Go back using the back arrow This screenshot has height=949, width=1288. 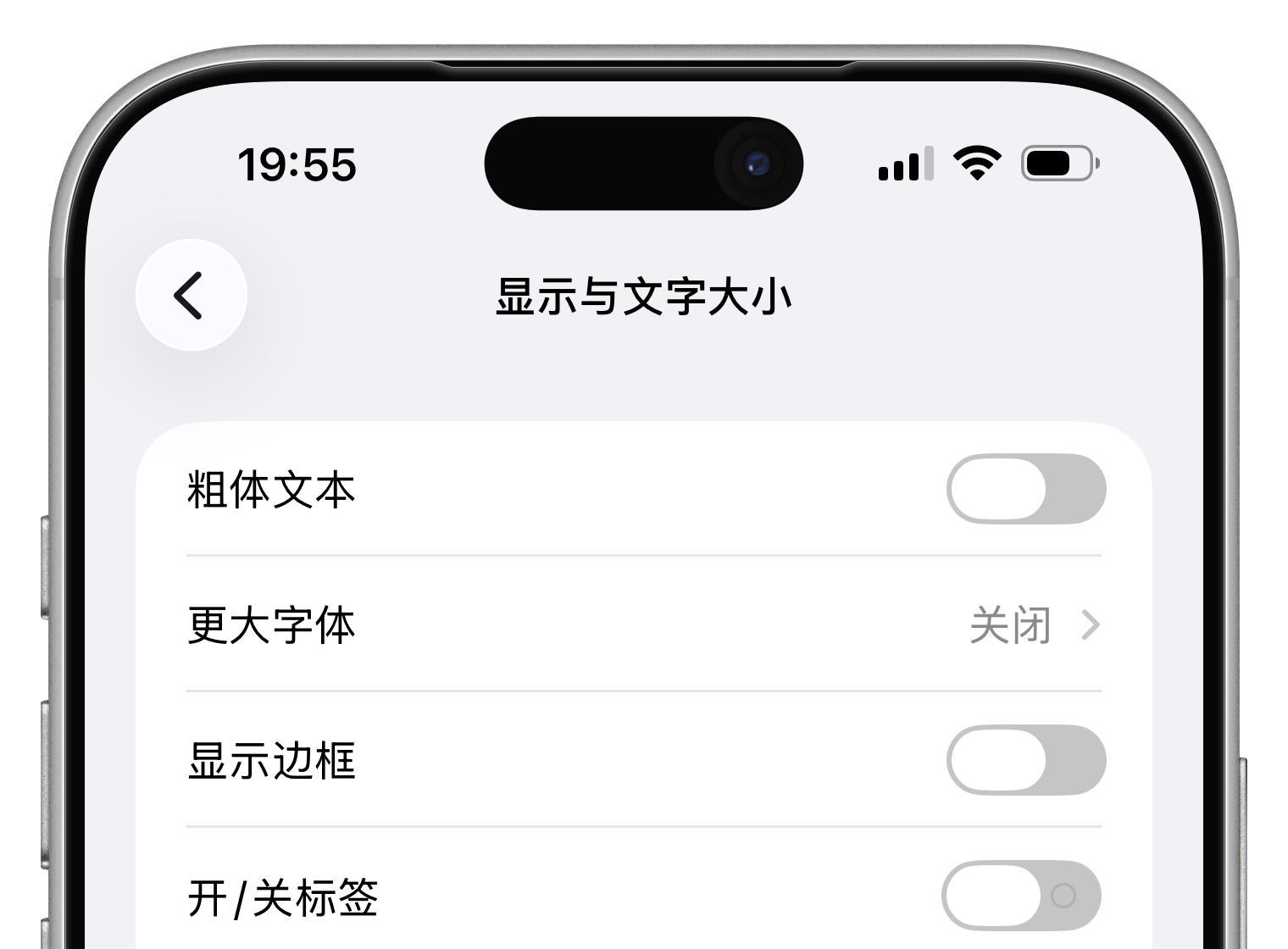coord(192,295)
